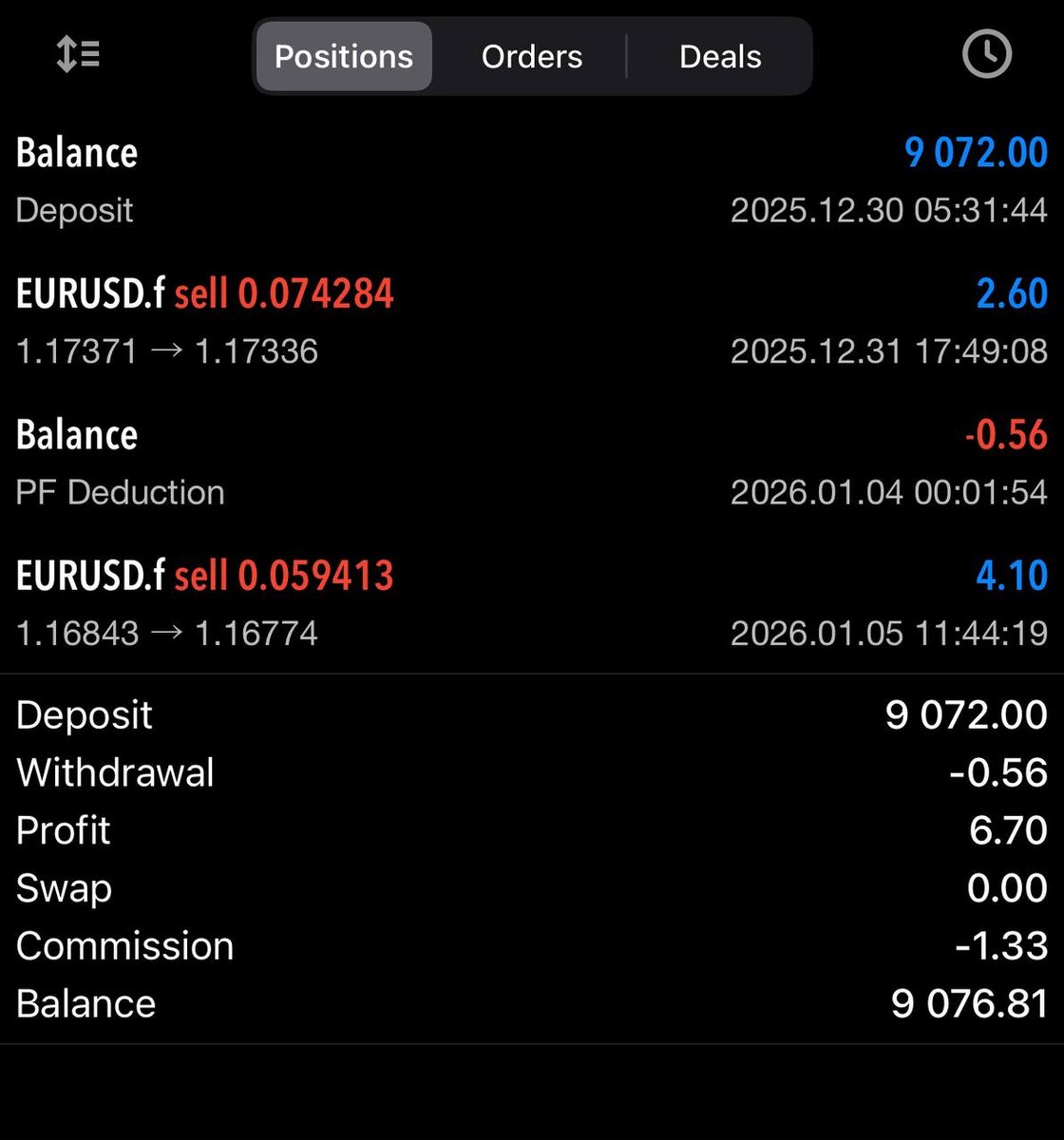Viewport: 1064px width, 1140px height.
Task: Expand the EURUSD.f sell 0.074284 position
Action: pyautogui.click(x=532, y=322)
